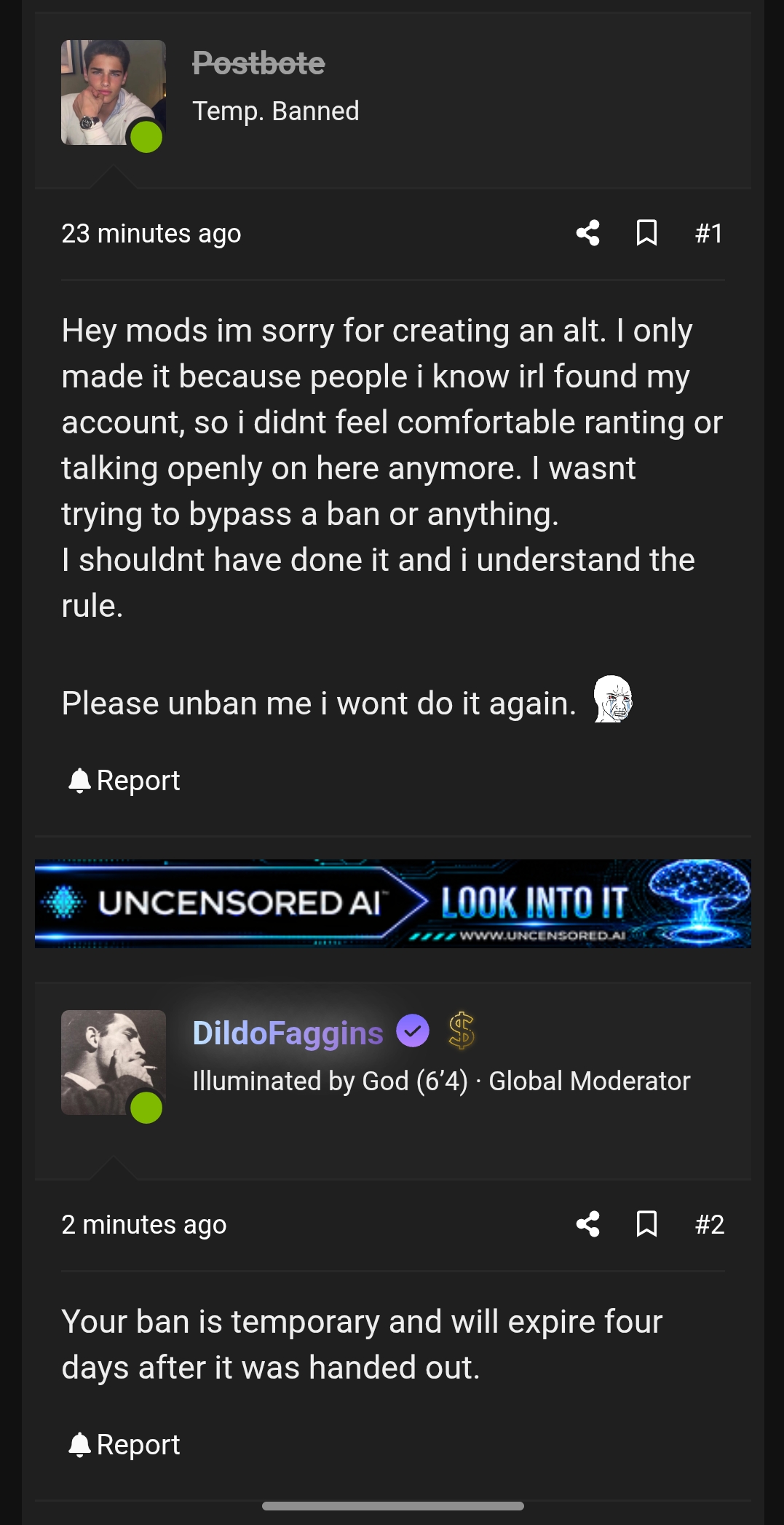Report Postbote's post
Viewport: 784px width, 1525px height.
pos(124,781)
